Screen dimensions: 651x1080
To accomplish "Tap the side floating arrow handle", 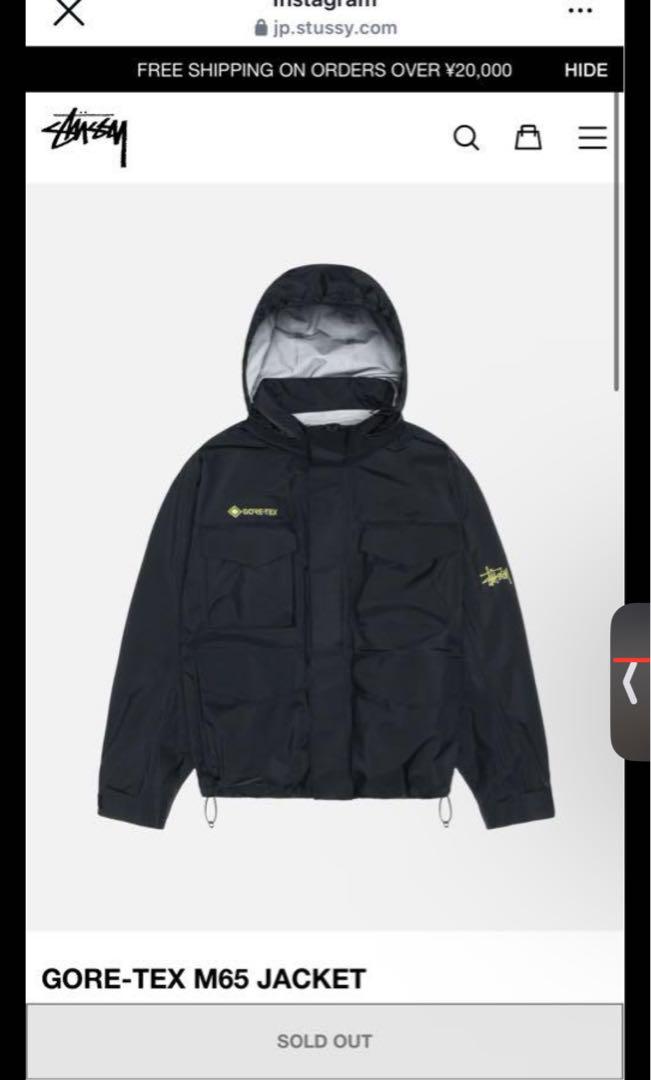I will (630, 682).
